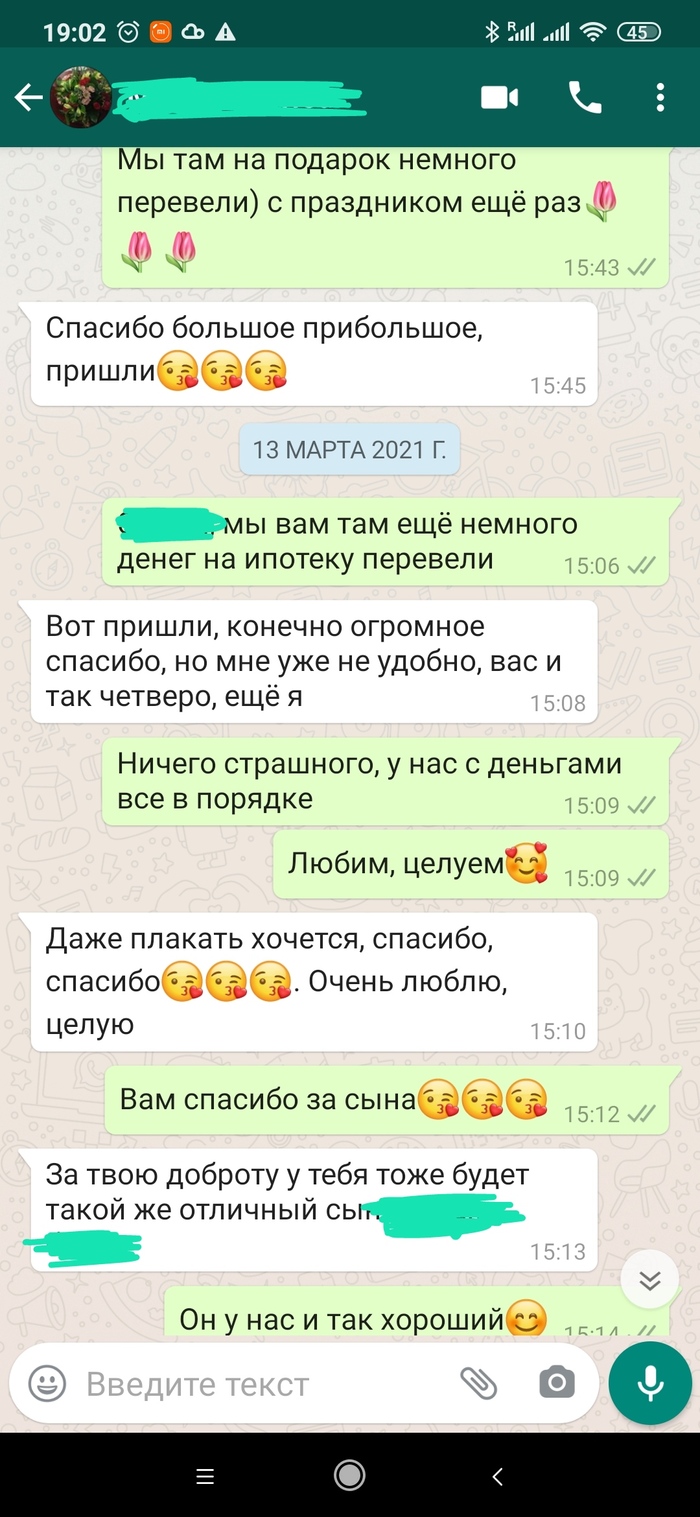
Task: Open the emoji picker
Action: tap(46, 1384)
